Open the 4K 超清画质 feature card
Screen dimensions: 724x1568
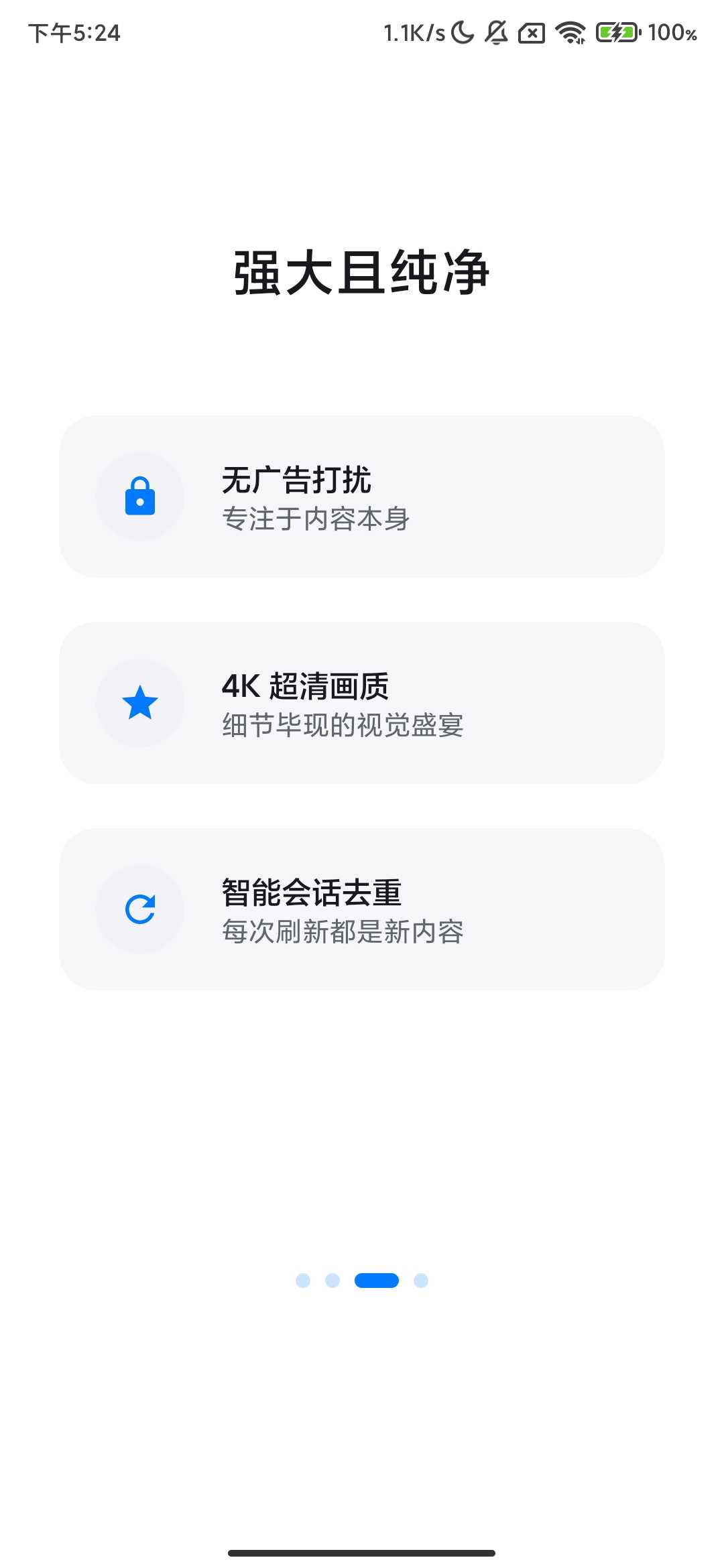point(362,702)
